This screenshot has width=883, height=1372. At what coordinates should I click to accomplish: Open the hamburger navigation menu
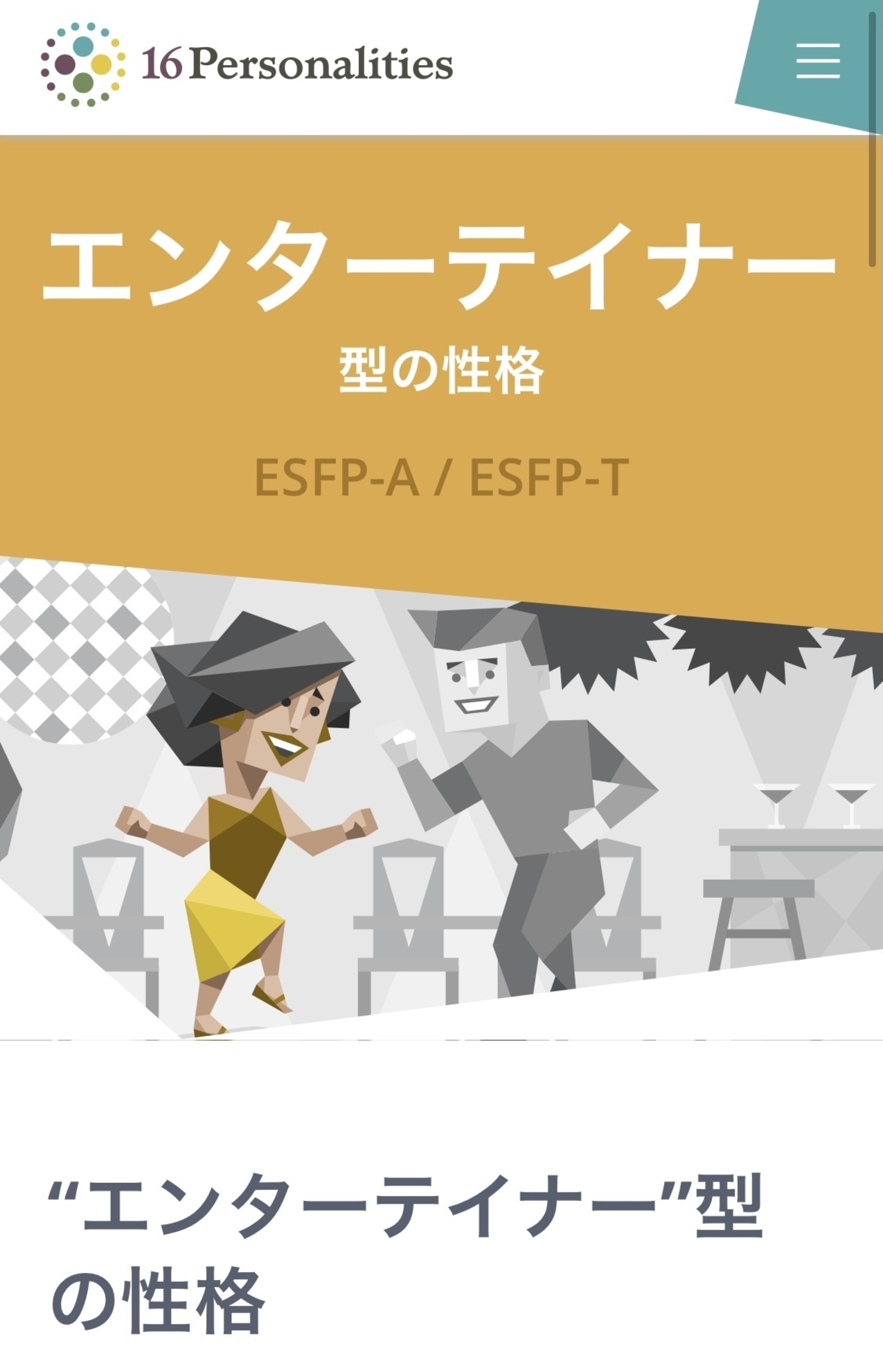coord(817,61)
